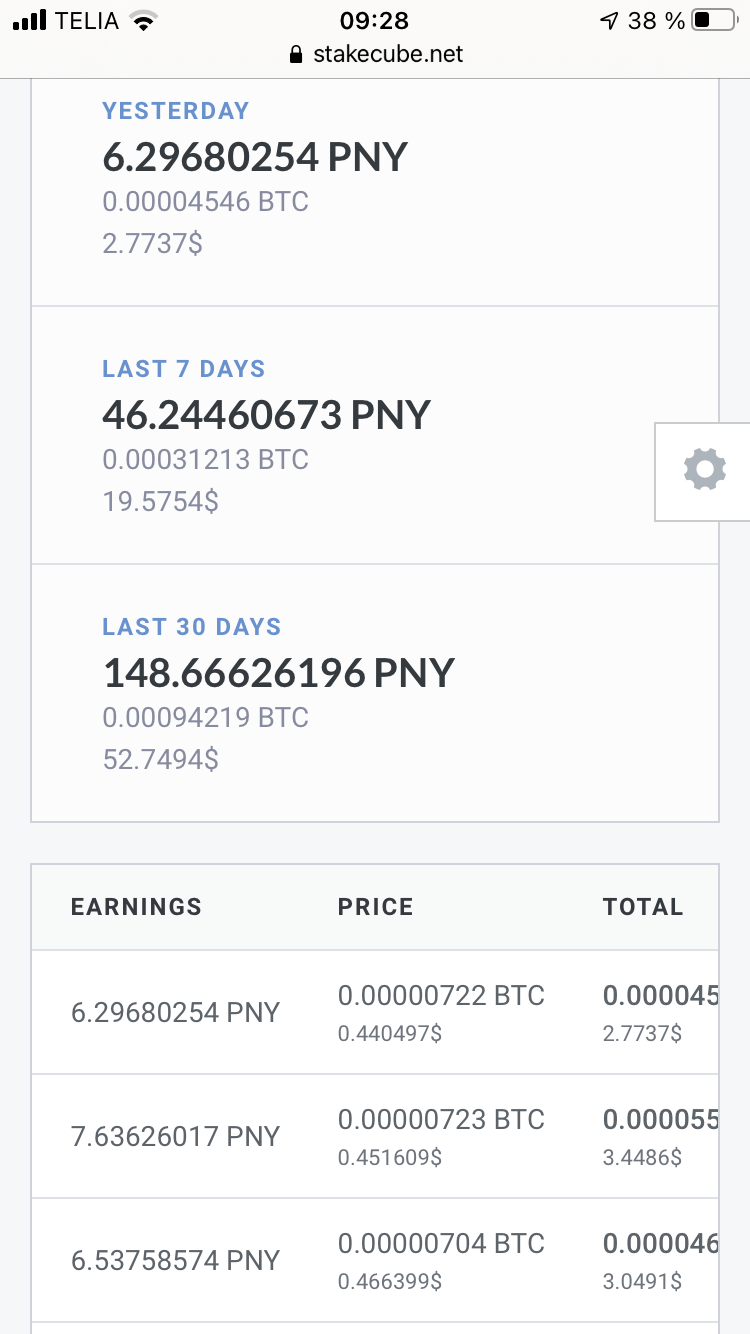The height and width of the screenshot is (1334, 750).
Task: Open the settings gear panel
Action: click(x=703, y=471)
